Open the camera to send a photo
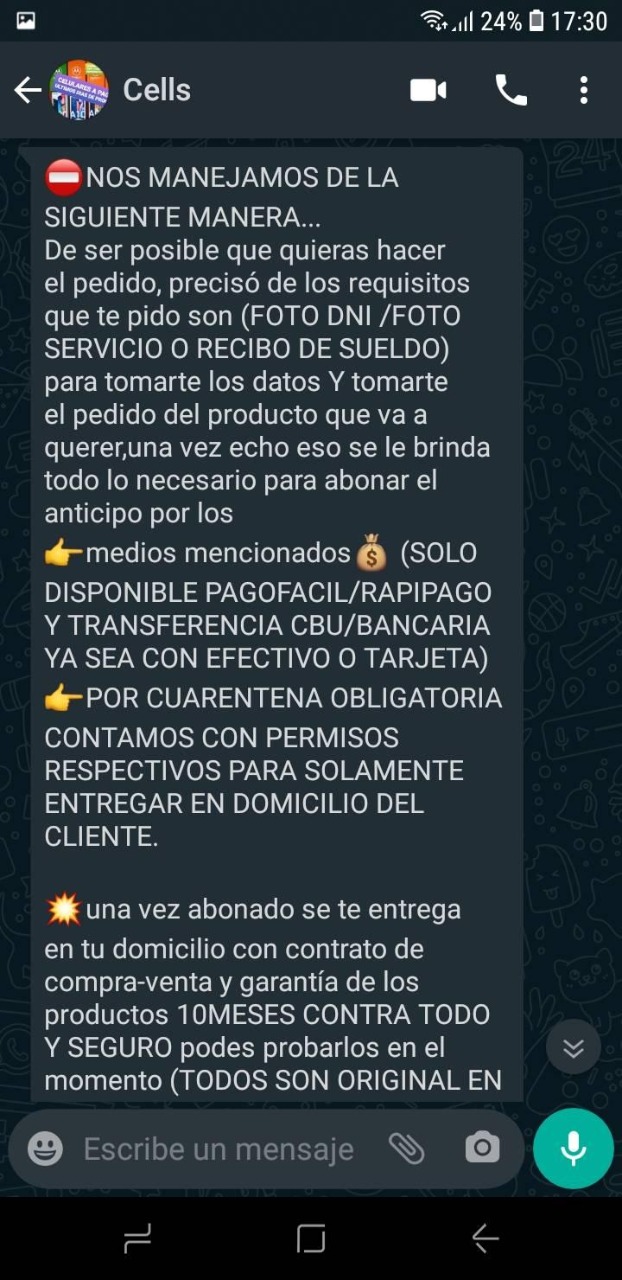The height and width of the screenshot is (1280, 622). pos(482,1149)
